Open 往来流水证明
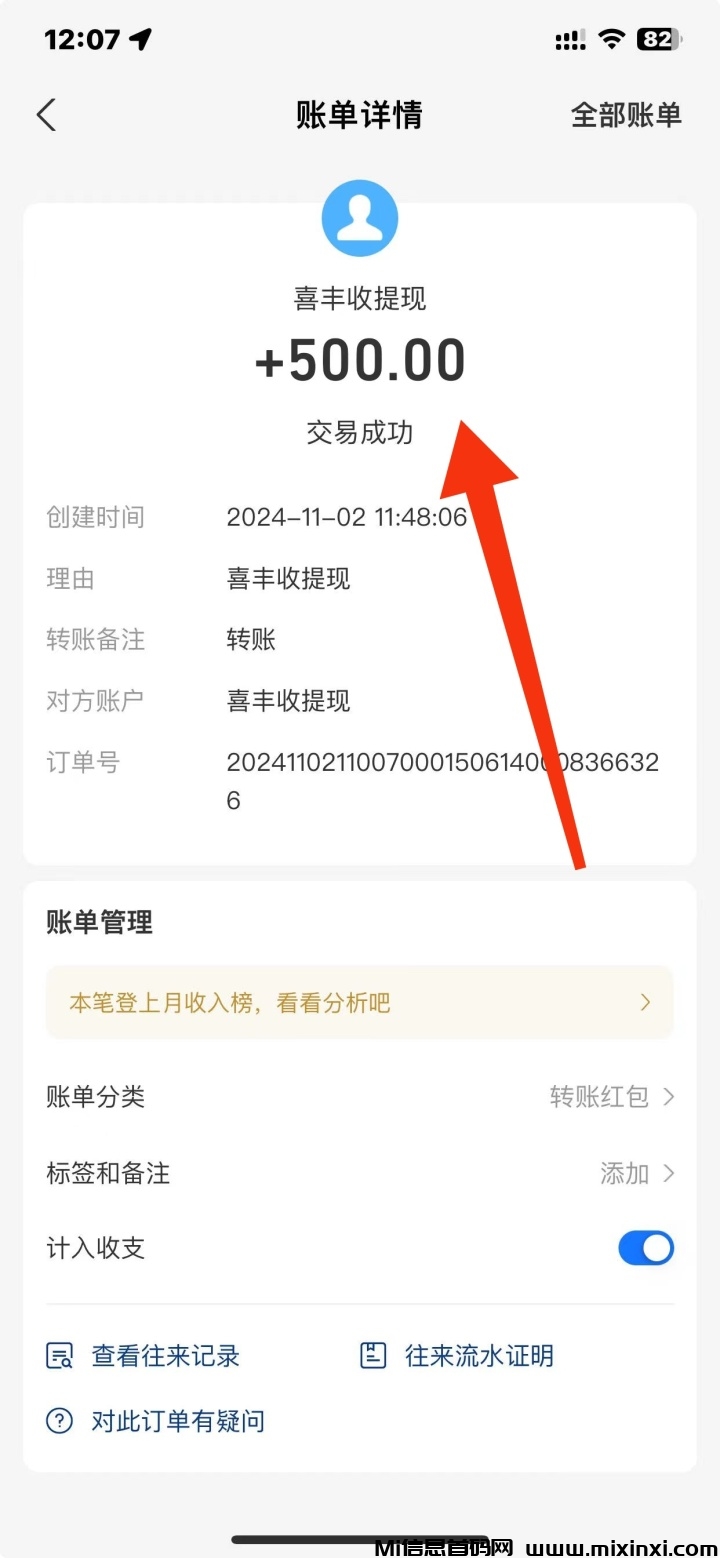This screenshot has width=720, height=1558. (x=457, y=1356)
